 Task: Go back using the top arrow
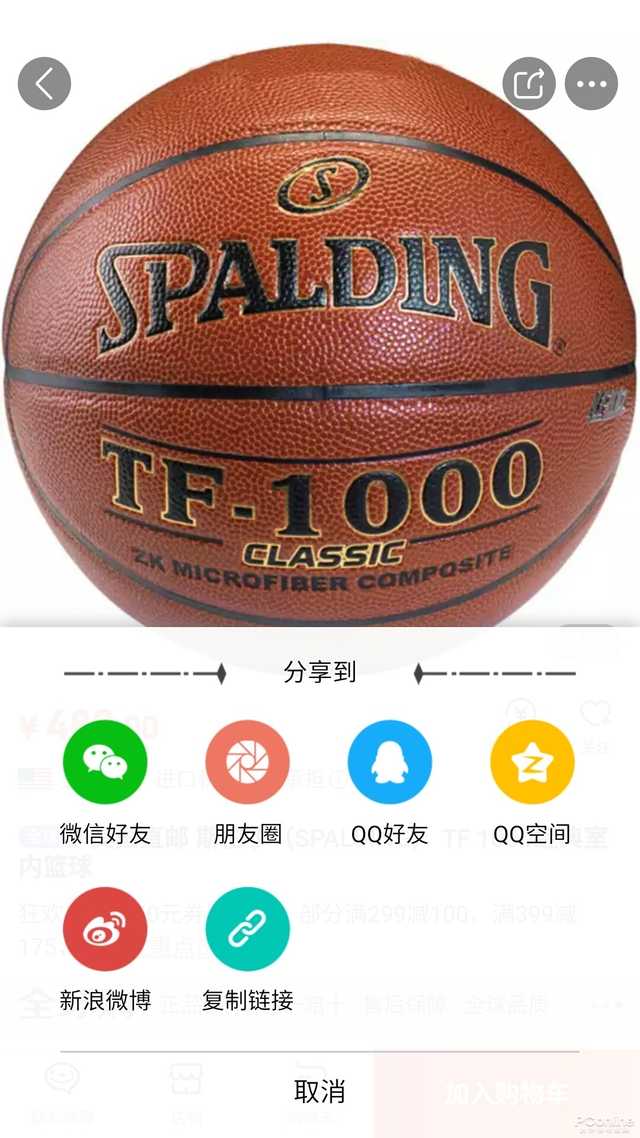44,83
